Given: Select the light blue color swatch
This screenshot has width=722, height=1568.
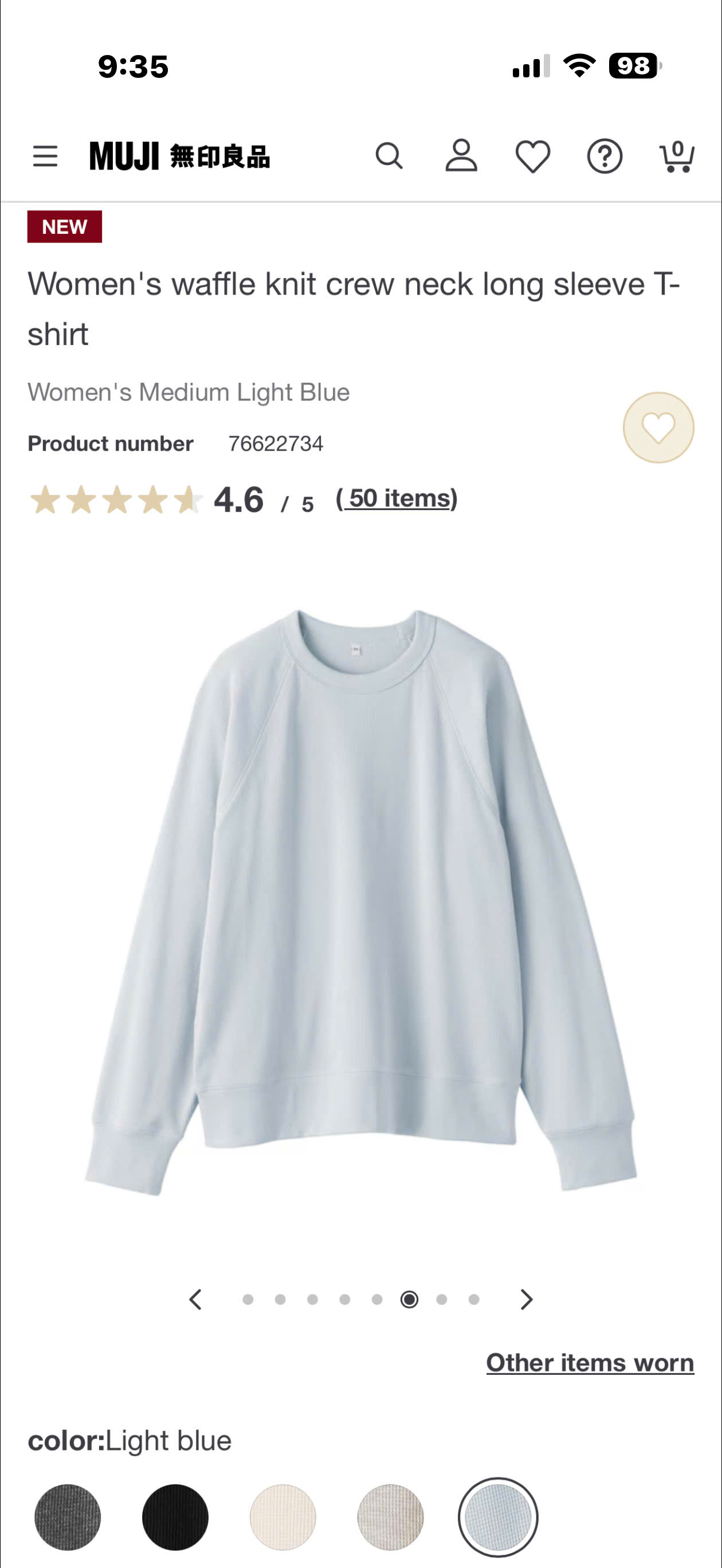Looking at the screenshot, I should pyautogui.click(x=498, y=1517).
